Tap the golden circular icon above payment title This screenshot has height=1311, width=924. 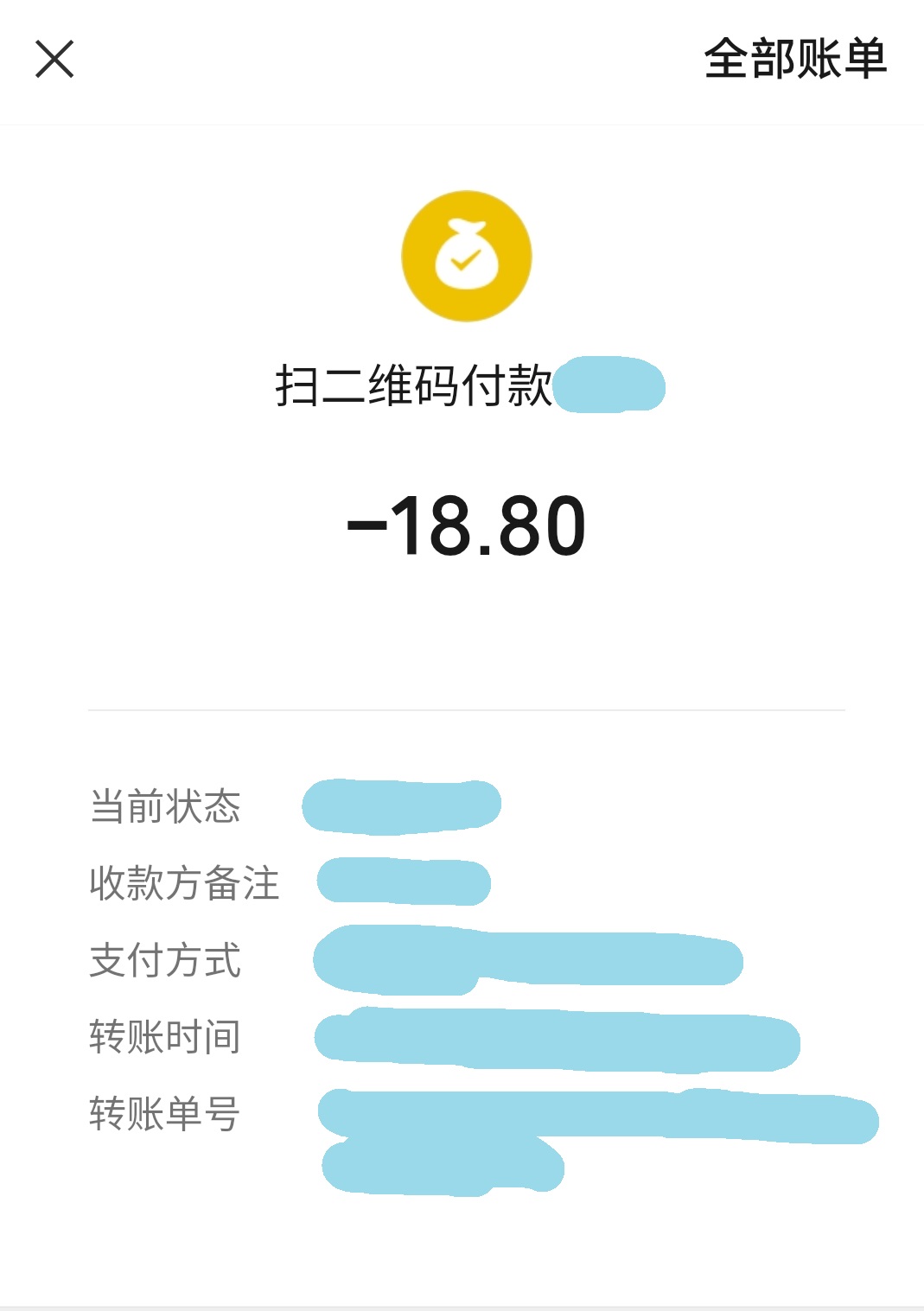pyautogui.click(x=465, y=257)
